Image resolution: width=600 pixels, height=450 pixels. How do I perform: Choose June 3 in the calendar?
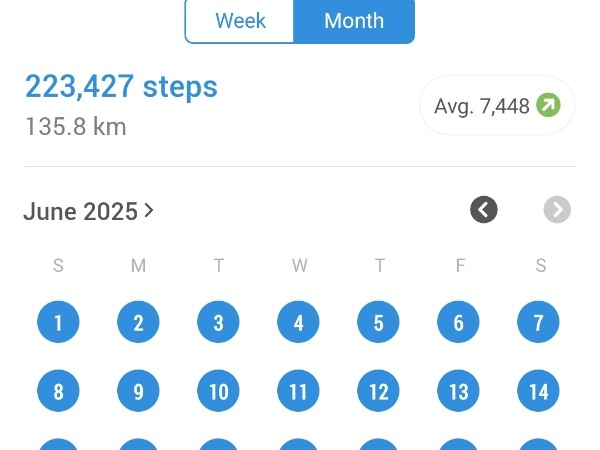point(218,323)
